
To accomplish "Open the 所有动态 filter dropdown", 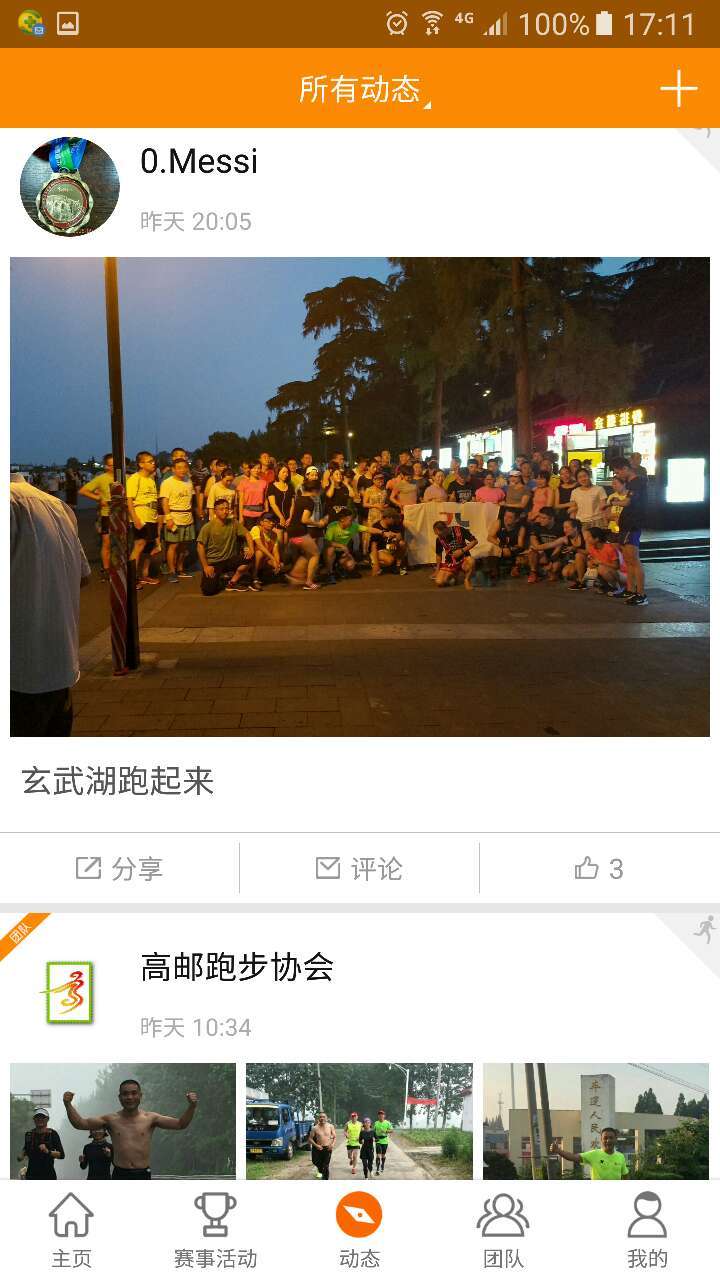I will tap(360, 88).
